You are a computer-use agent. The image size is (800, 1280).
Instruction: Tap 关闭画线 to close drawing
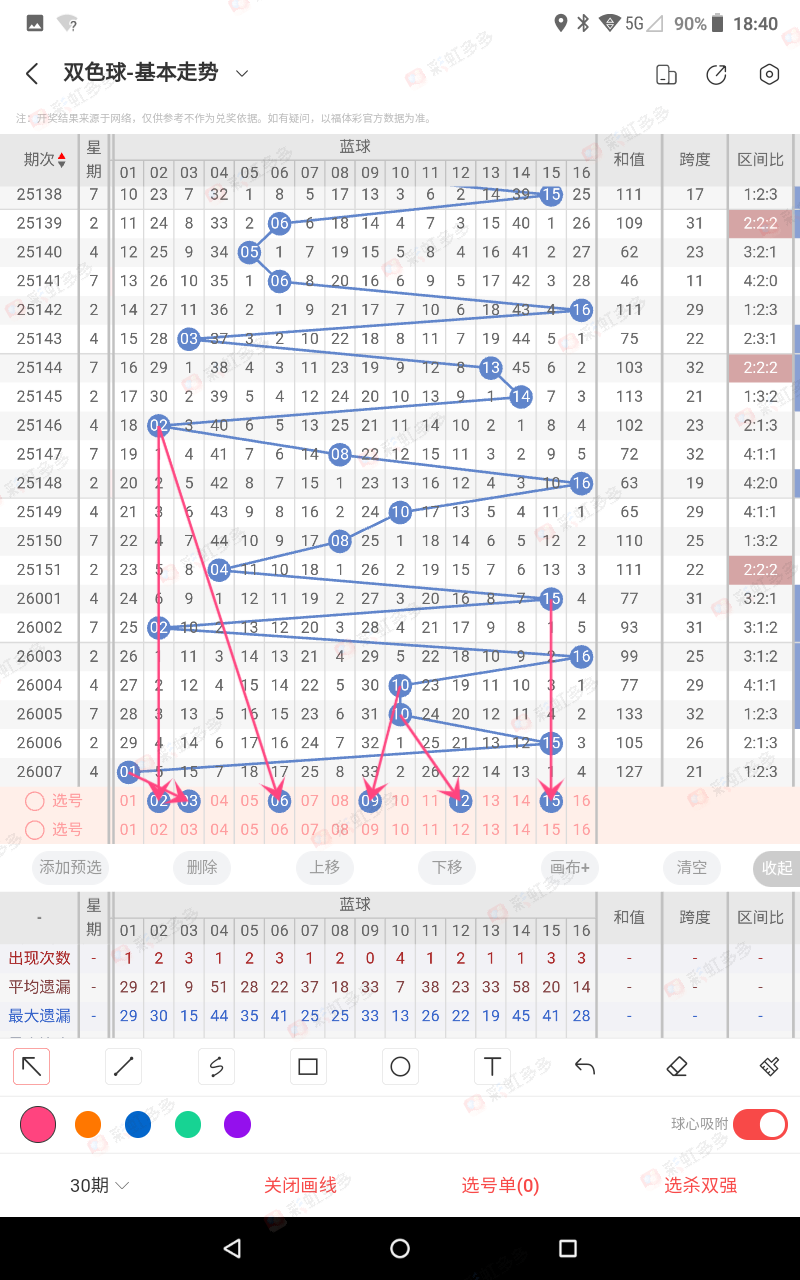(x=300, y=1185)
